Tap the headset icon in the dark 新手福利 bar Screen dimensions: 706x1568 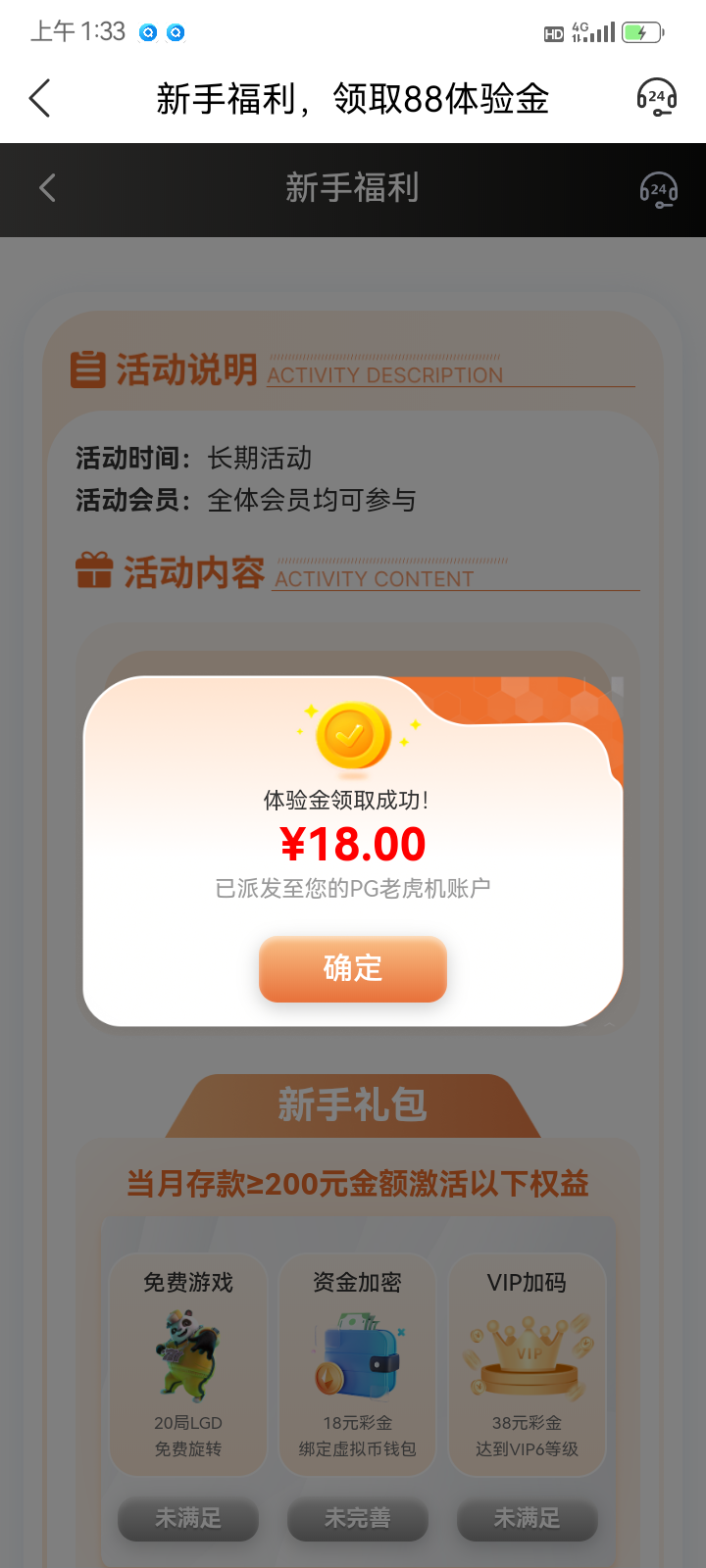tap(657, 189)
